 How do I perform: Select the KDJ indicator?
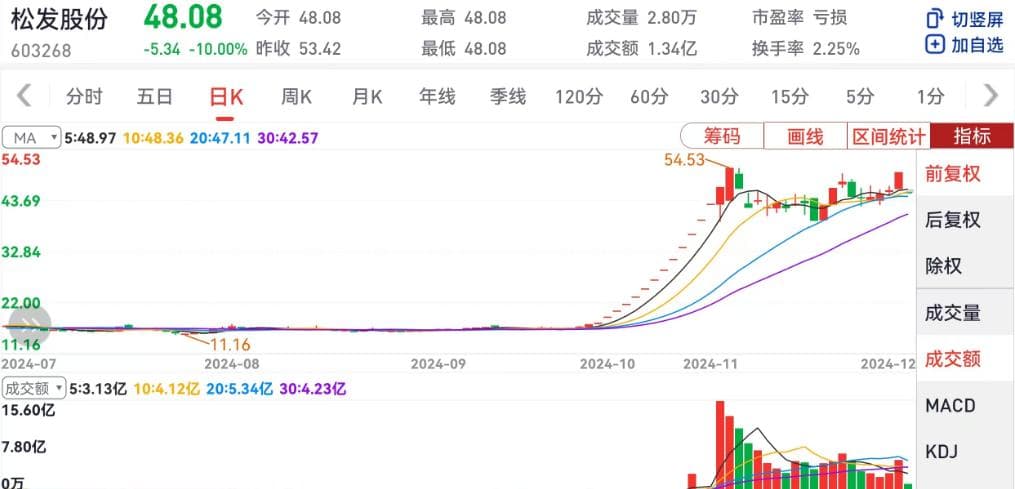point(941,451)
